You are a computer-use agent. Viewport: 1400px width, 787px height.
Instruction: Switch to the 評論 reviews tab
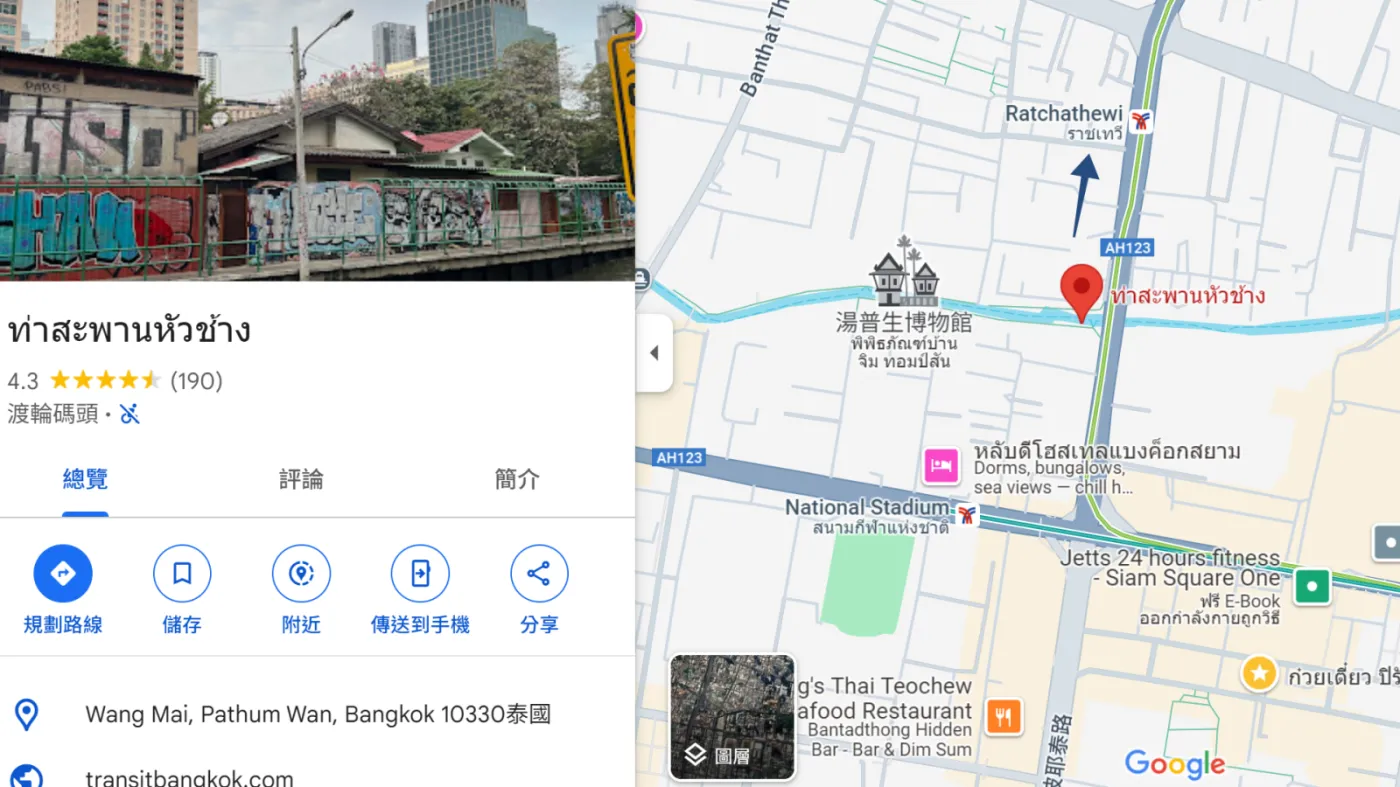(x=301, y=479)
